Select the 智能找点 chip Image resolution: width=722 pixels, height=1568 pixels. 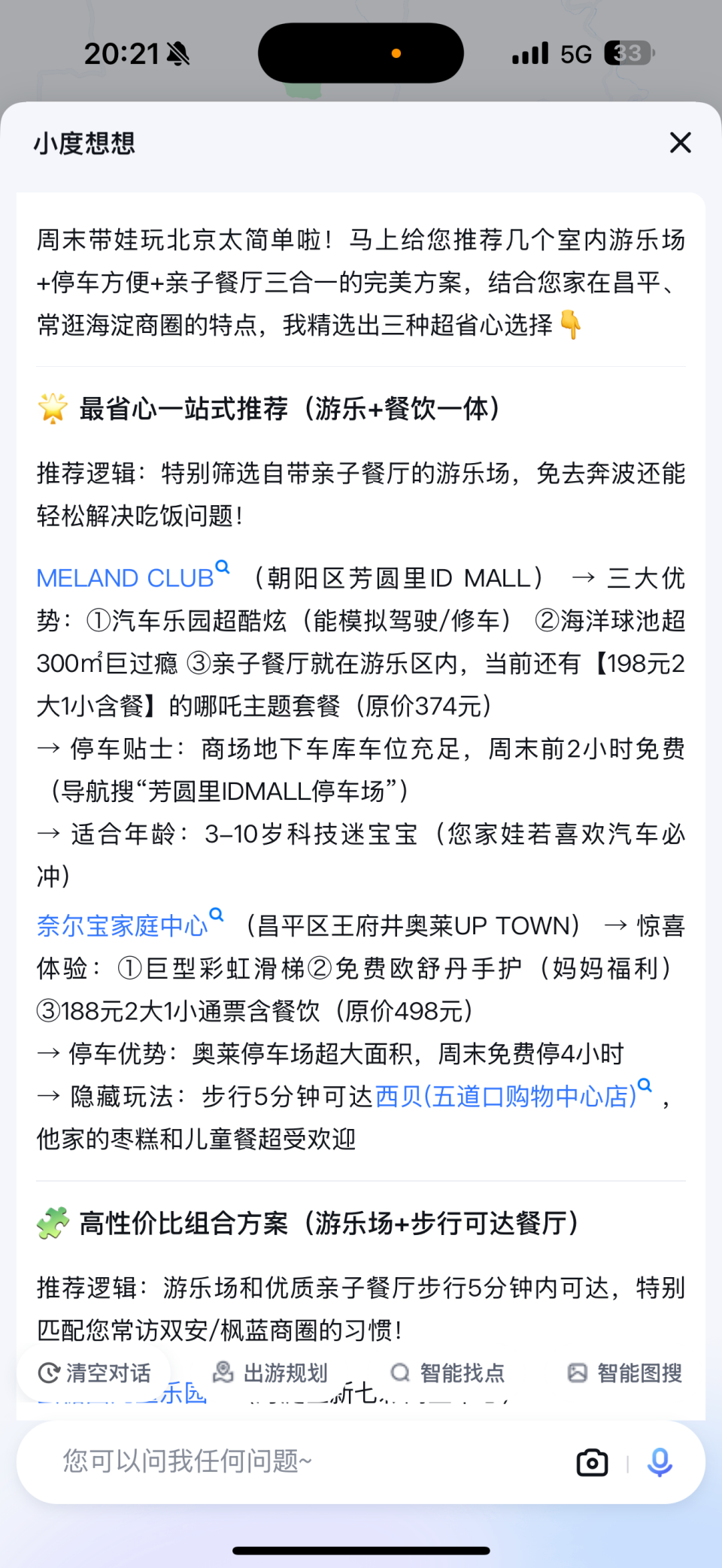(448, 1373)
